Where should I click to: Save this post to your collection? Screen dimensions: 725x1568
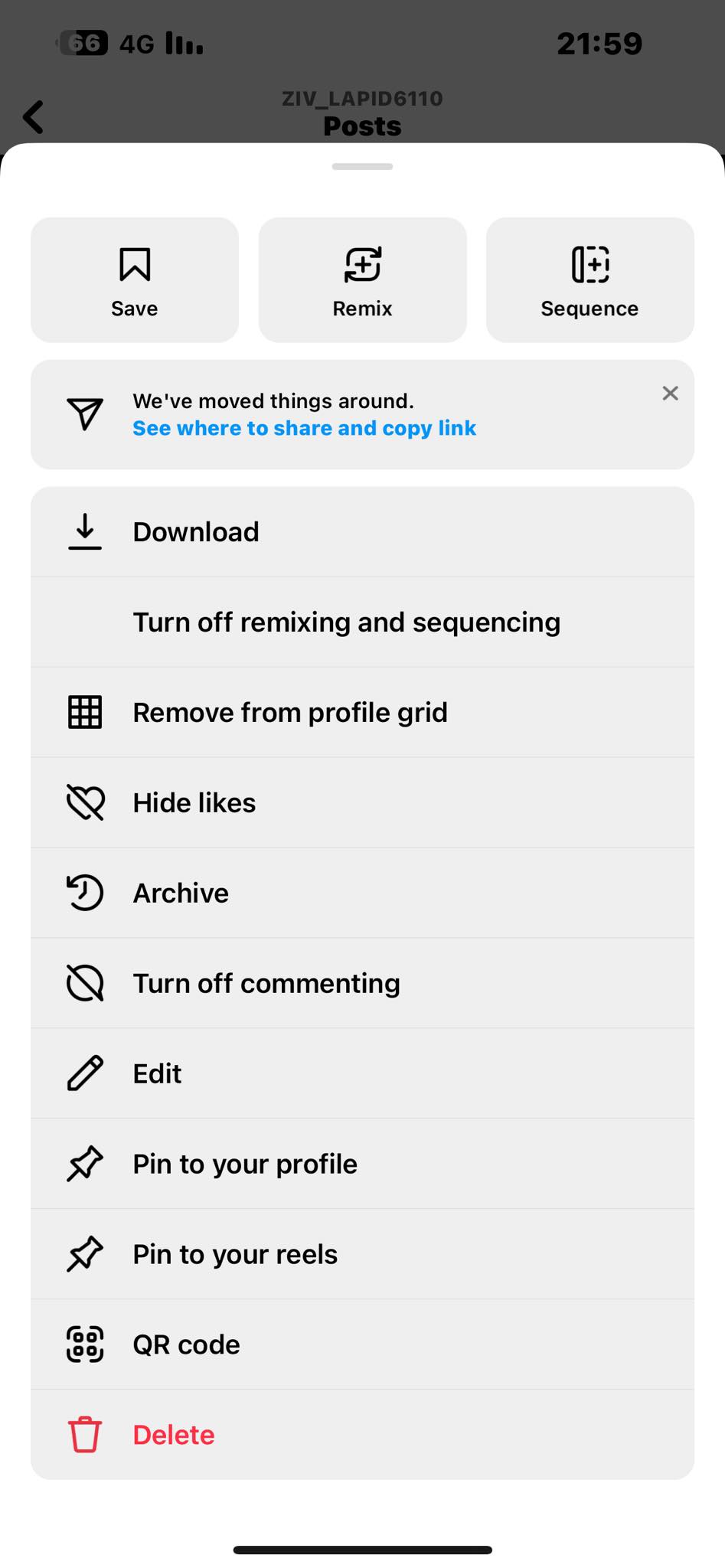click(135, 280)
